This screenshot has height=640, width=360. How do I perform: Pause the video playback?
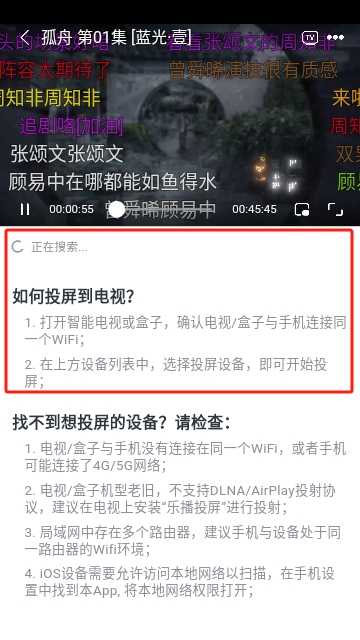pyautogui.click(x=24, y=209)
